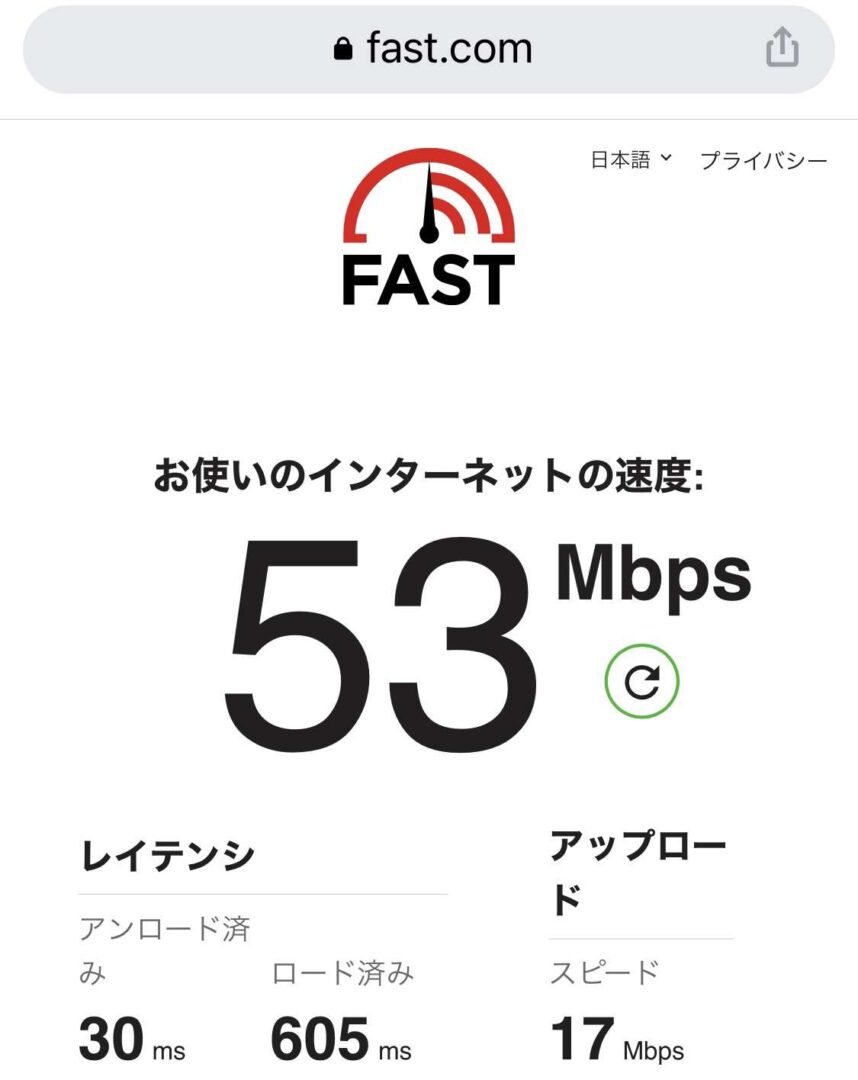Tap the fast.com address bar
Viewport: 858px width, 1080px height.
tap(430, 48)
